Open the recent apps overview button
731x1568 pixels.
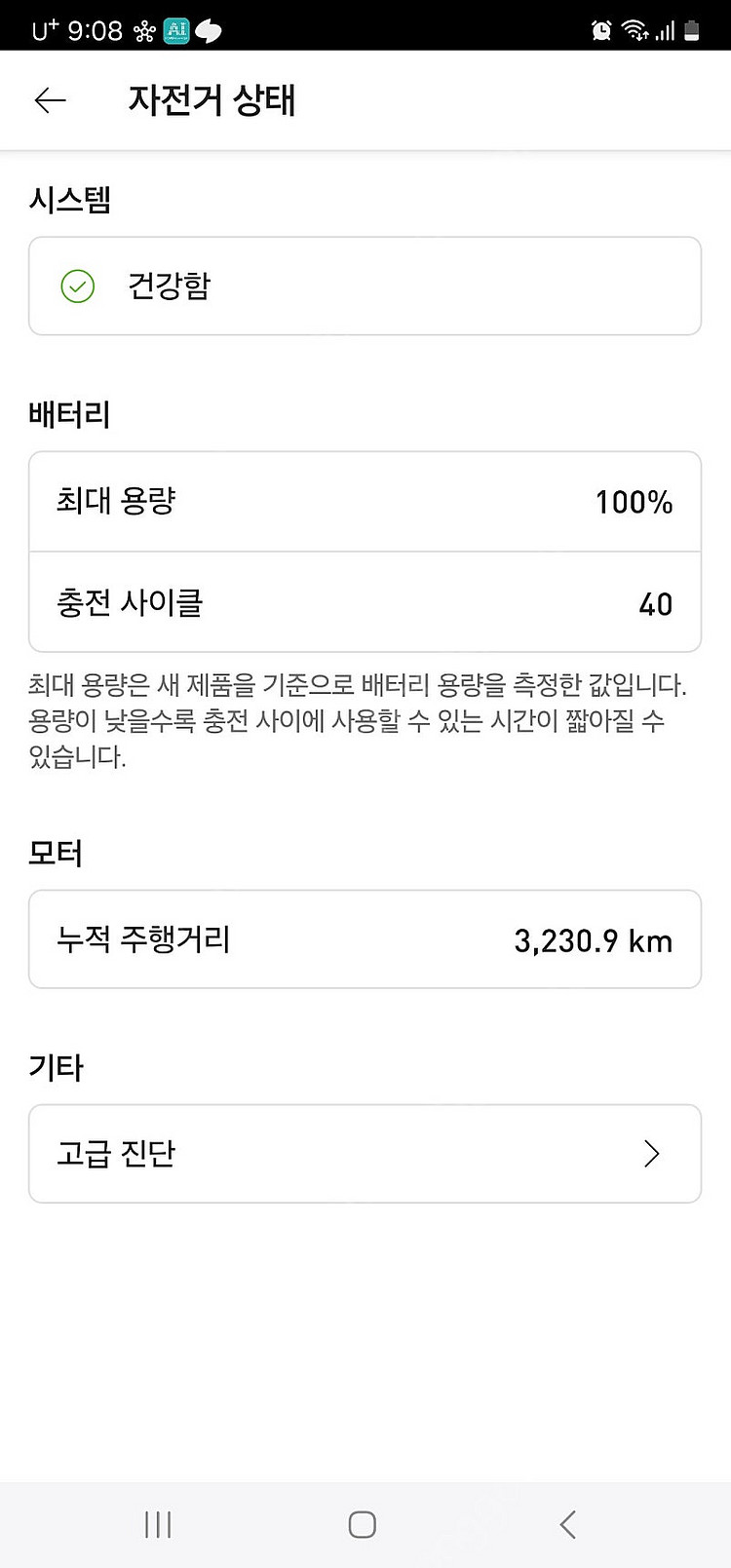(157, 1523)
